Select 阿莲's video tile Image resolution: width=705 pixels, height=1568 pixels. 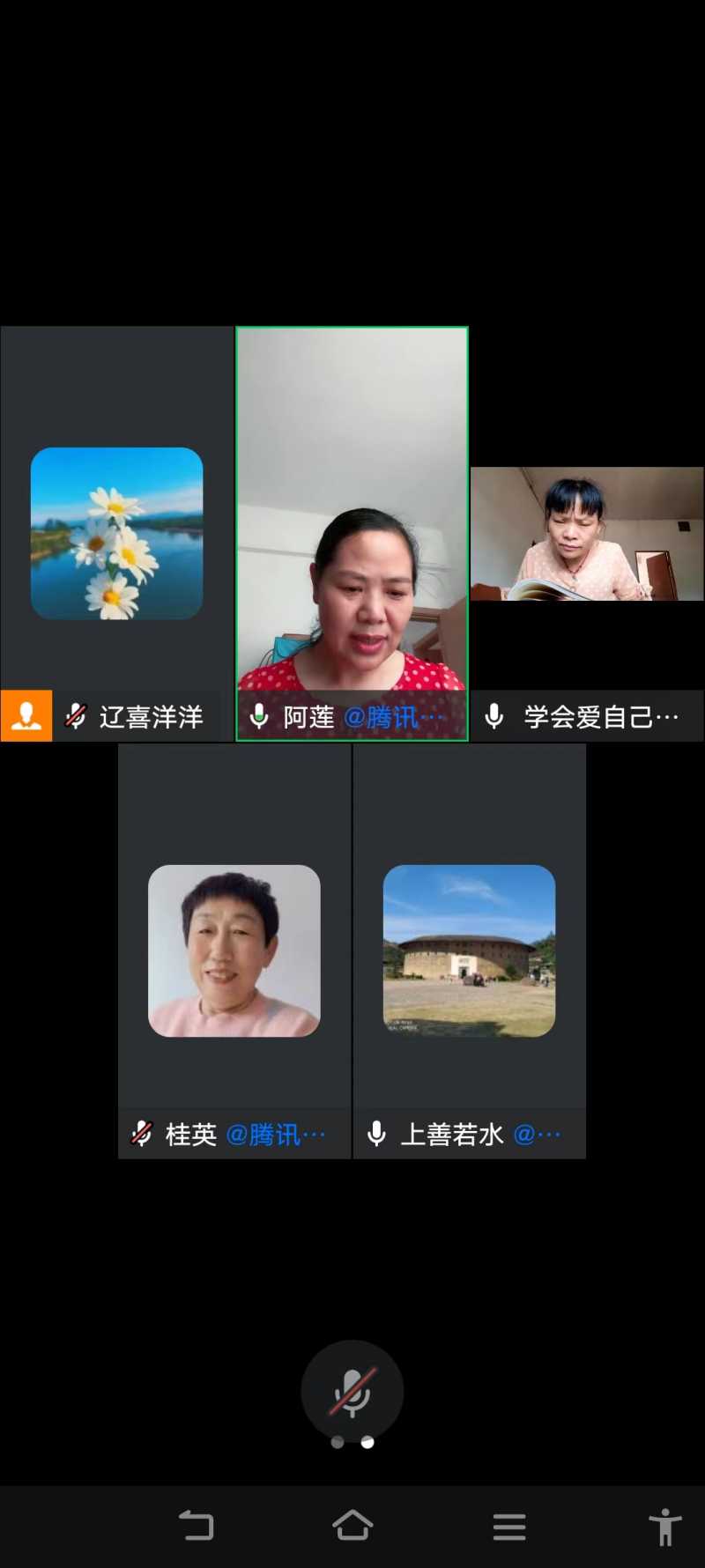pos(352,534)
